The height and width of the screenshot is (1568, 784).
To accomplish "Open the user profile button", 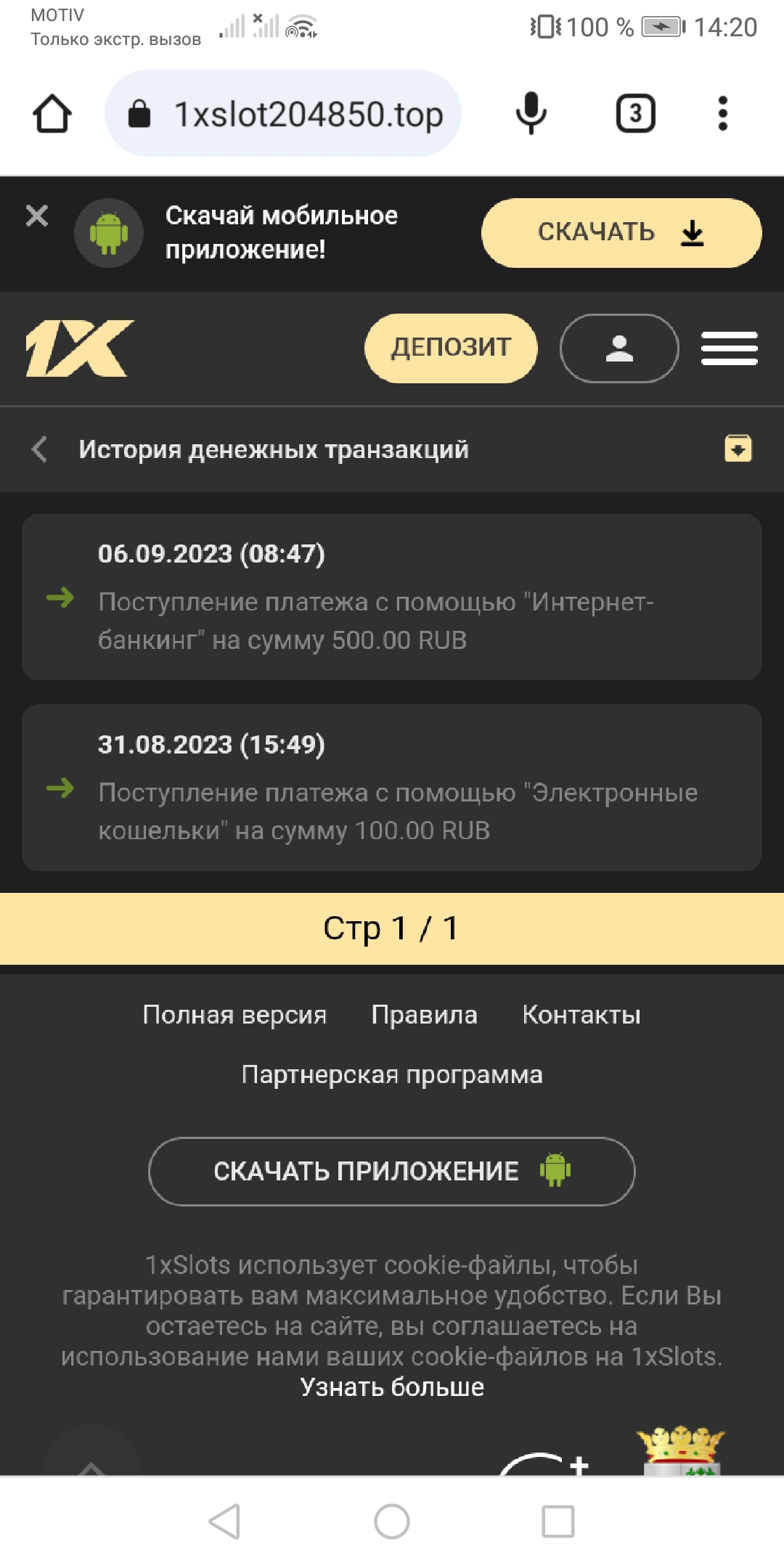I will point(619,348).
